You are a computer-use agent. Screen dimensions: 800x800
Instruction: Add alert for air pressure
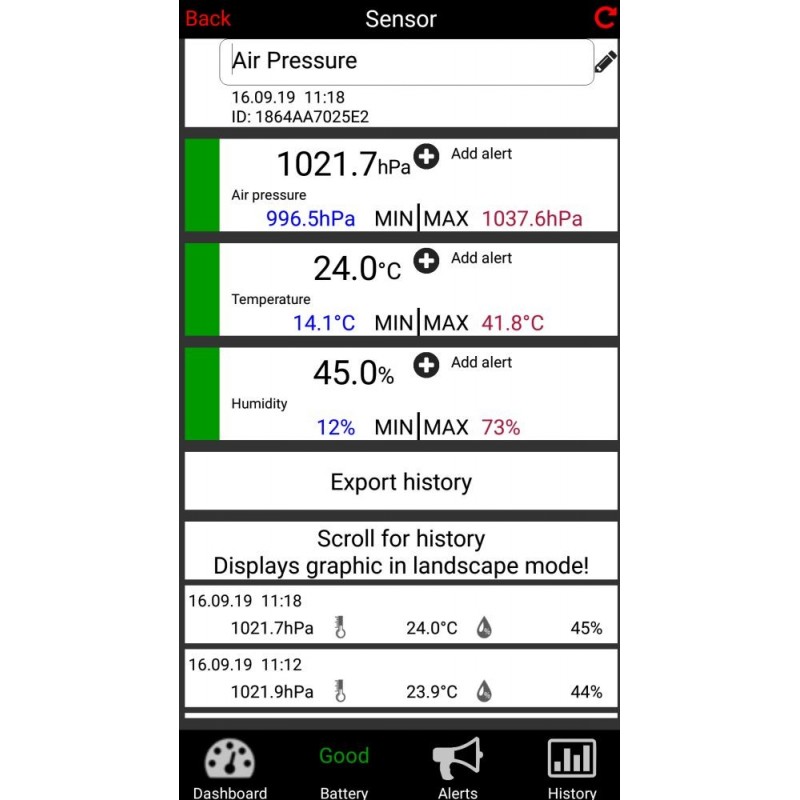coord(427,157)
